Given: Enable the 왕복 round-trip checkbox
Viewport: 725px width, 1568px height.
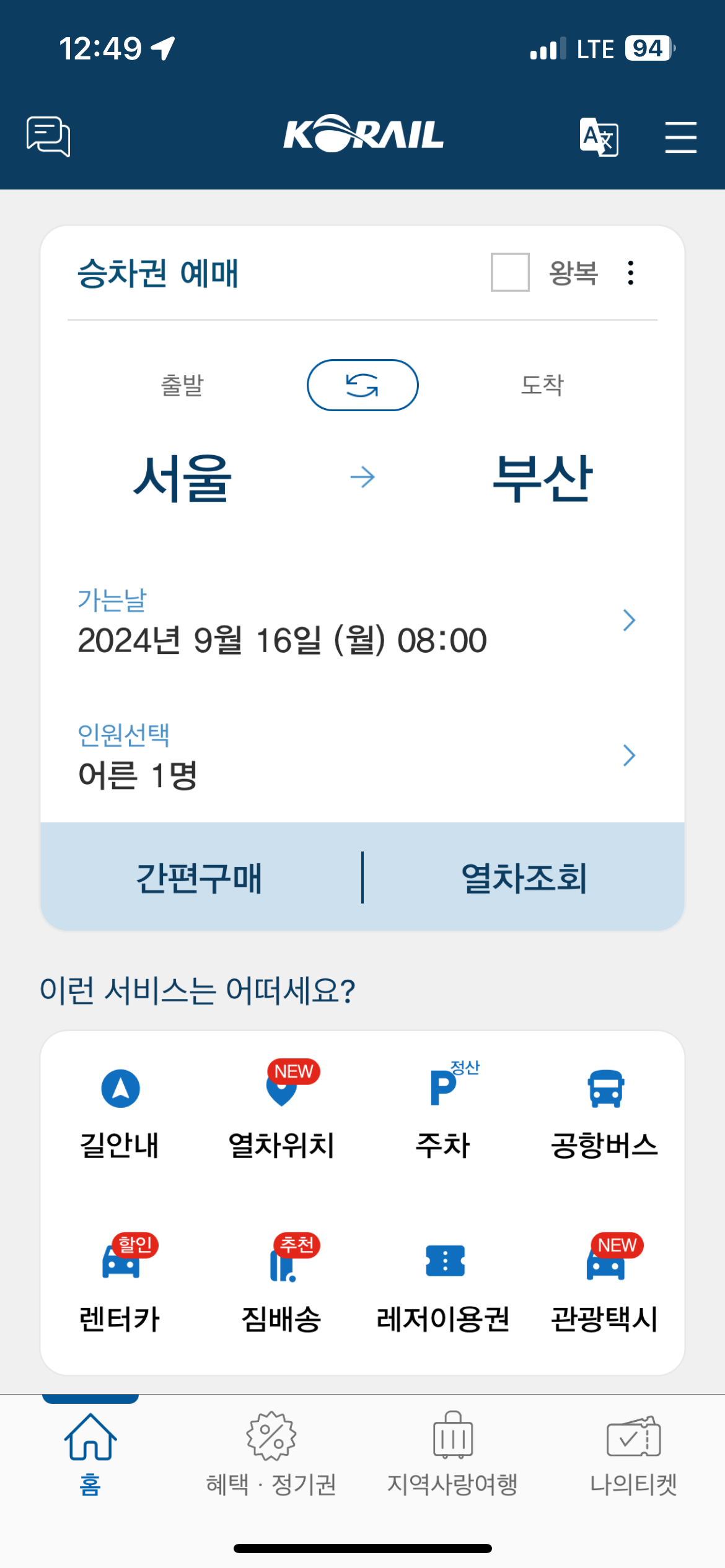Looking at the screenshot, I should (509, 273).
